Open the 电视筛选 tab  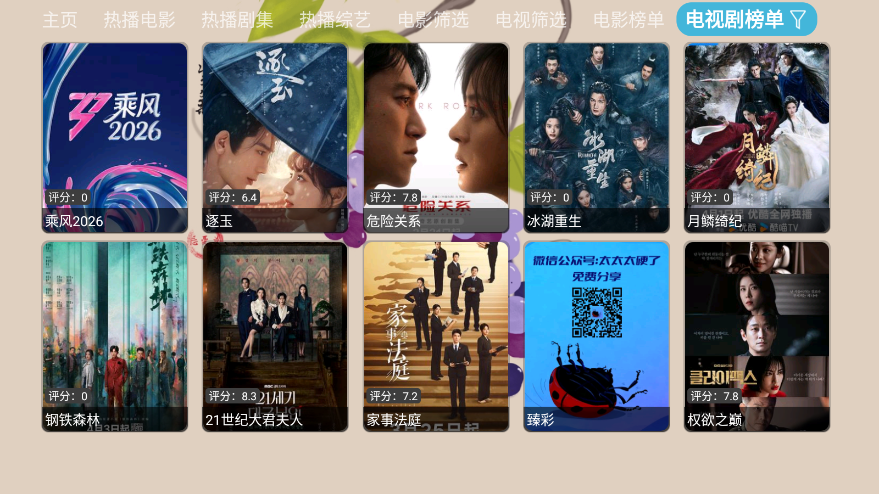[x=531, y=19]
